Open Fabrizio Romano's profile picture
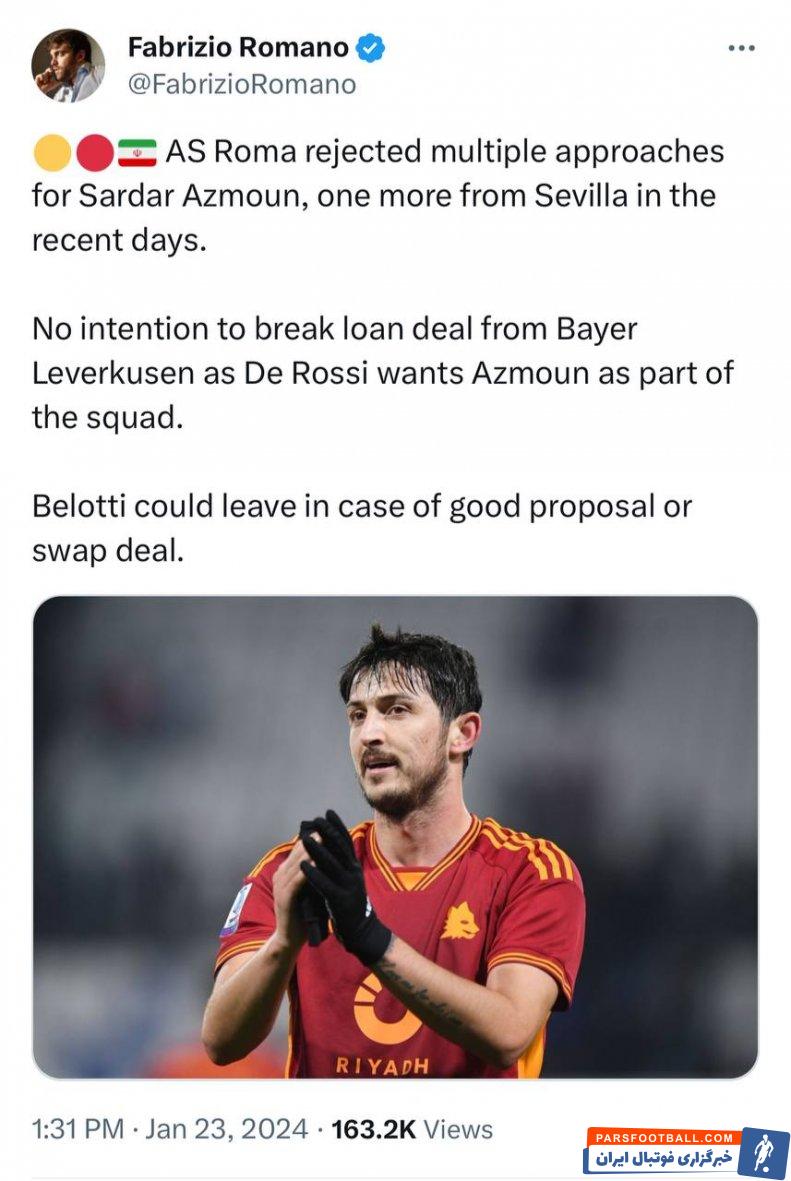 pos(68,66)
